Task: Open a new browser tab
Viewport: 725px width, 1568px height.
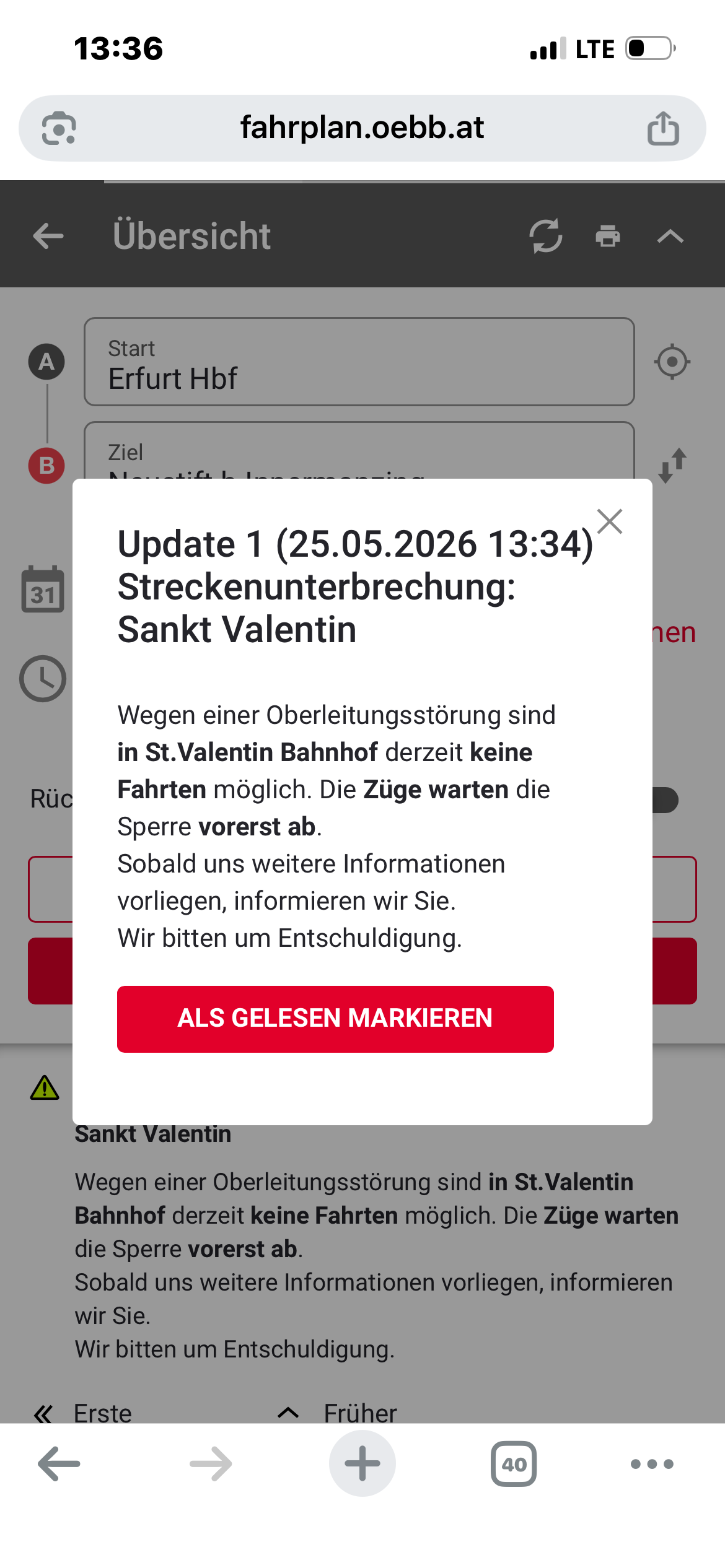Action: click(362, 1463)
